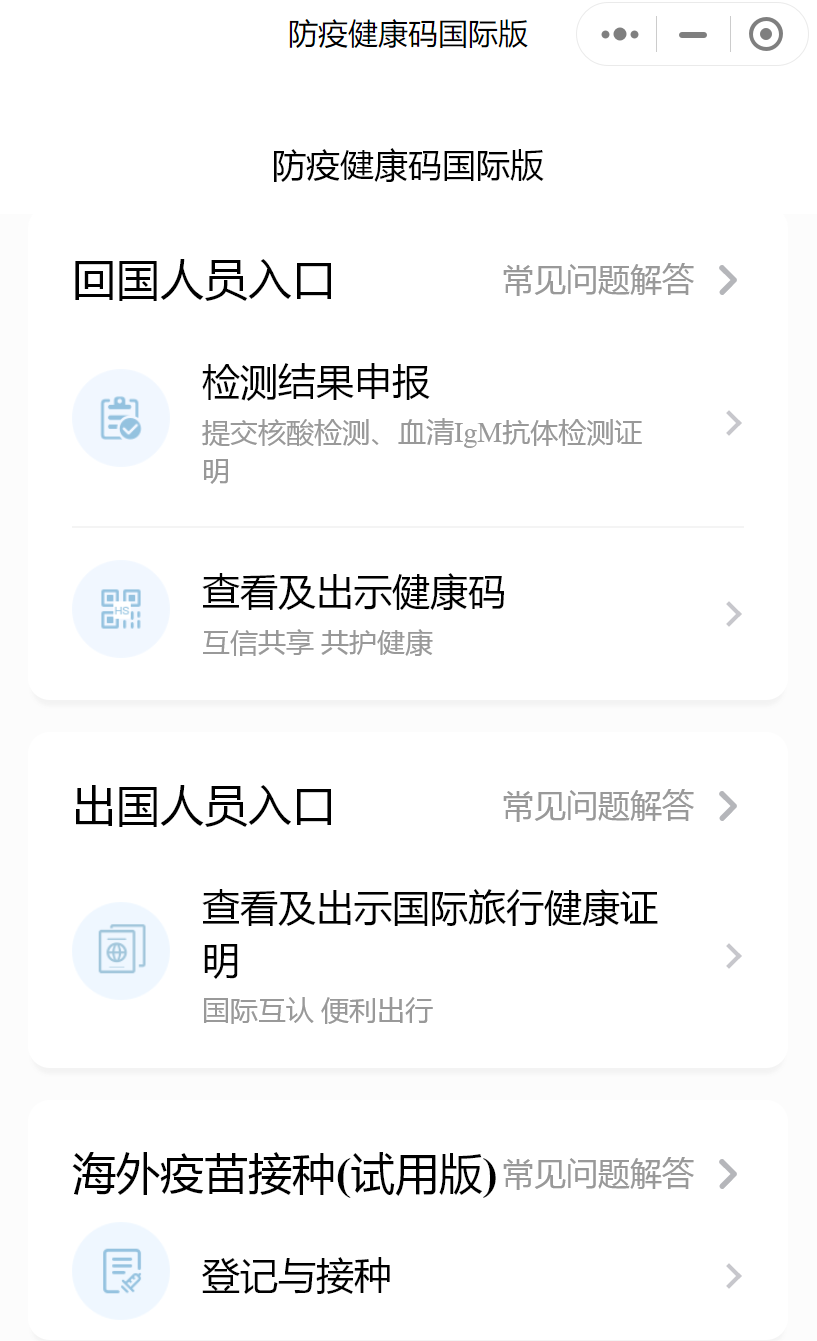
Task: Close the mini program with the circle button
Action: coord(765,35)
